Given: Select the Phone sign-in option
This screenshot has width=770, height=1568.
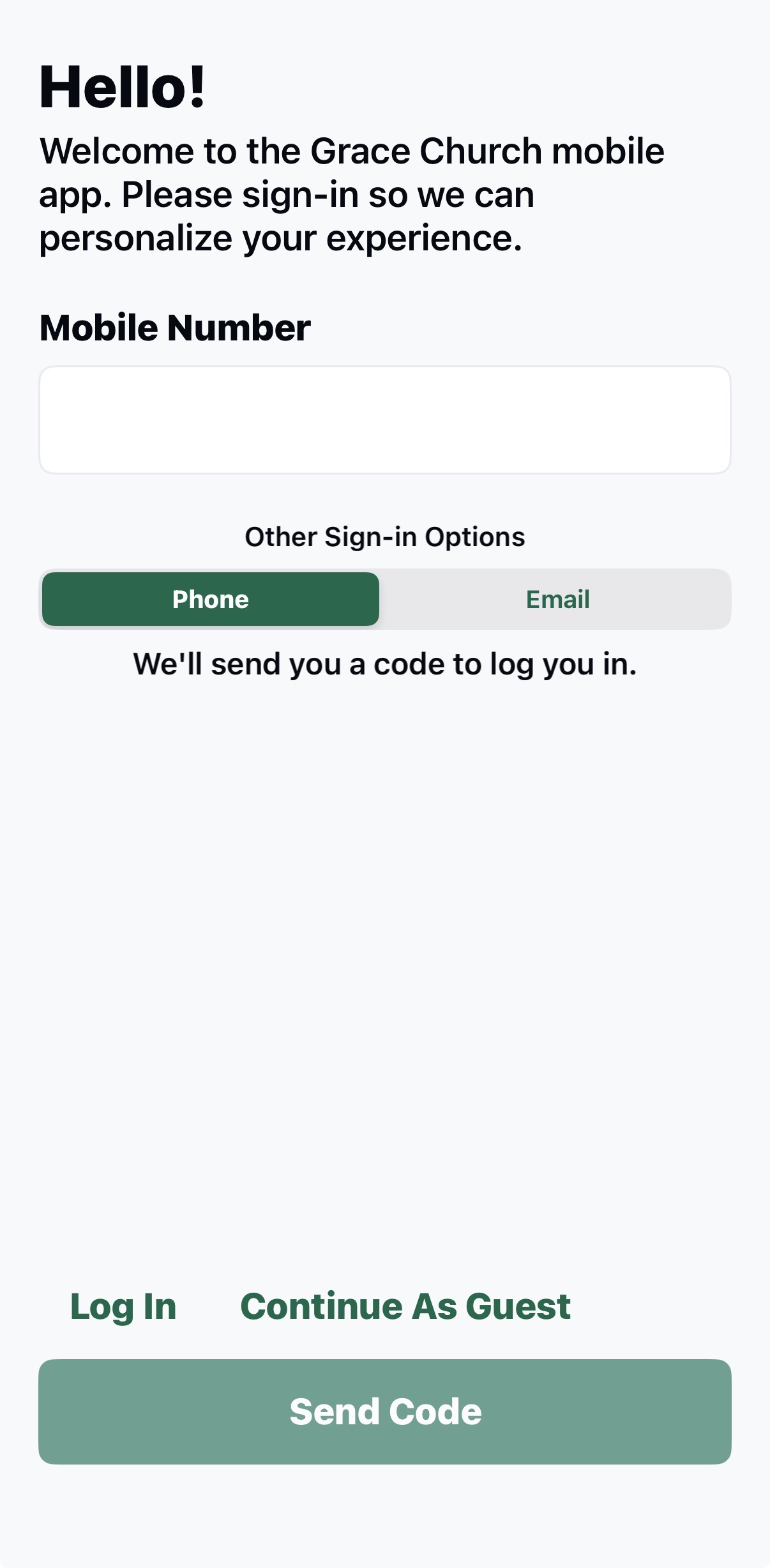Looking at the screenshot, I should (211, 599).
